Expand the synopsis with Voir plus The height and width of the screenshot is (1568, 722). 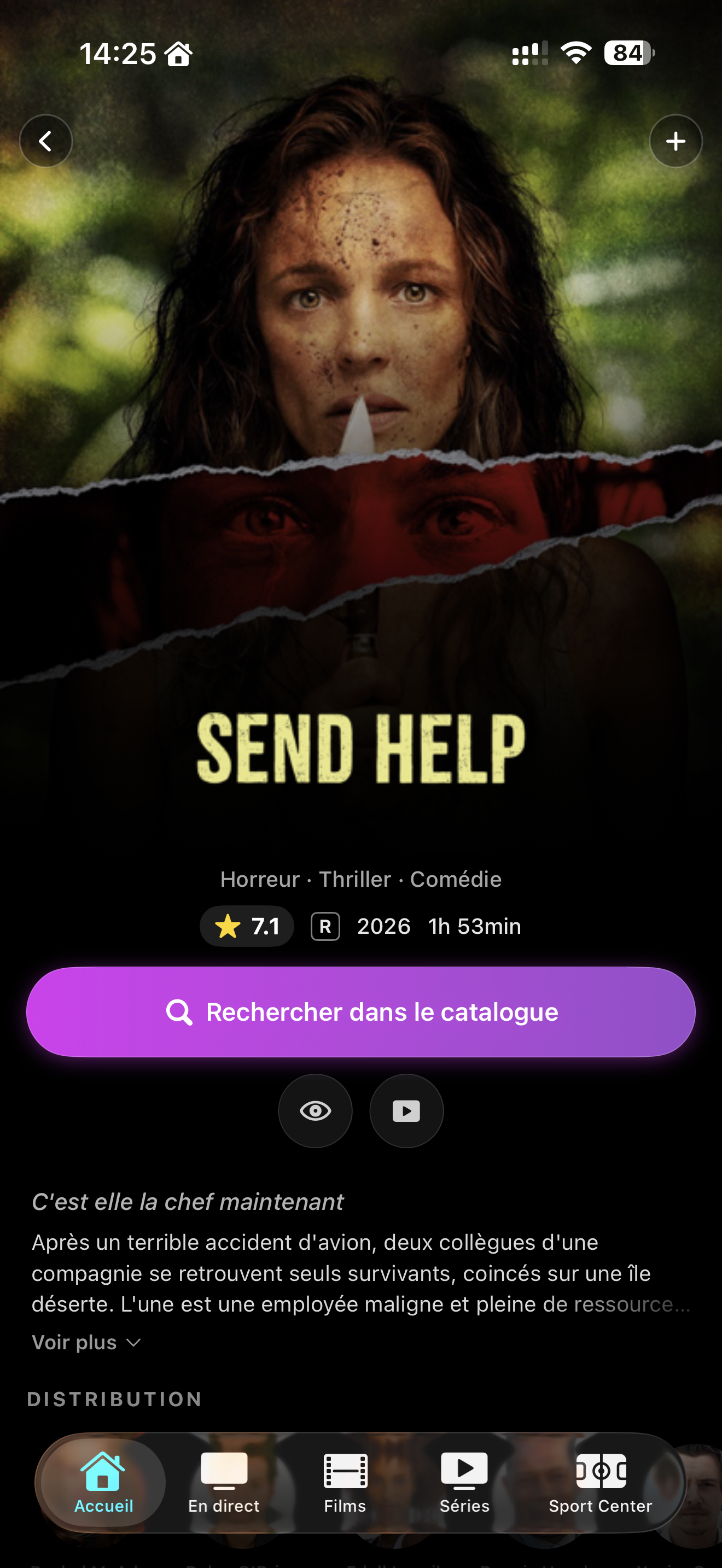74,1342
